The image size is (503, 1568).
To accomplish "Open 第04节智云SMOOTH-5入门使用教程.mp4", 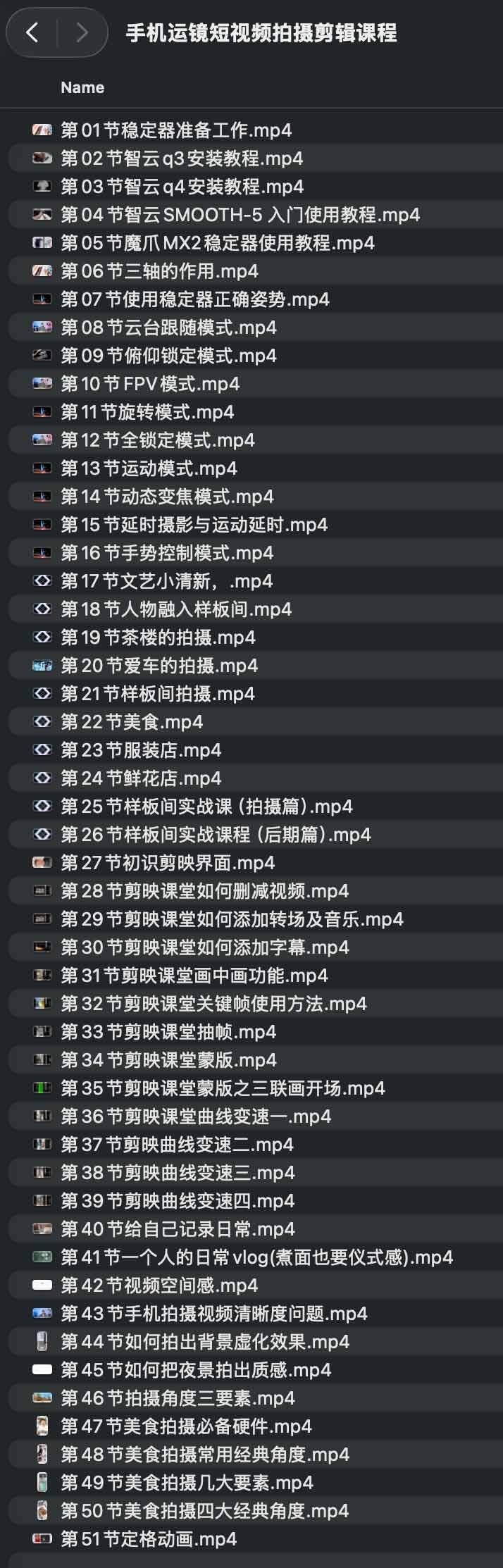I will point(240,215).
